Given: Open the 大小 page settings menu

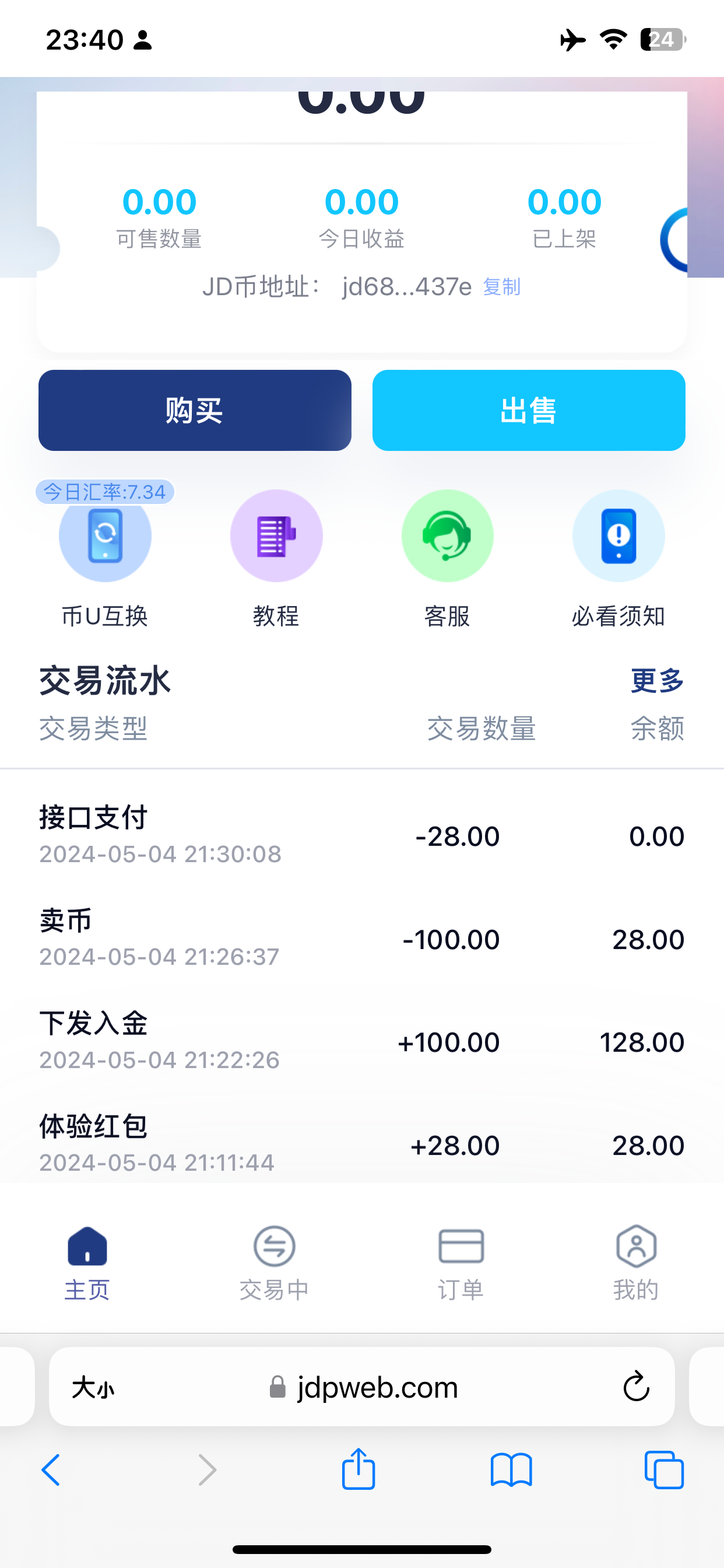Looking at the screenshot, I should click(93, 1388).
